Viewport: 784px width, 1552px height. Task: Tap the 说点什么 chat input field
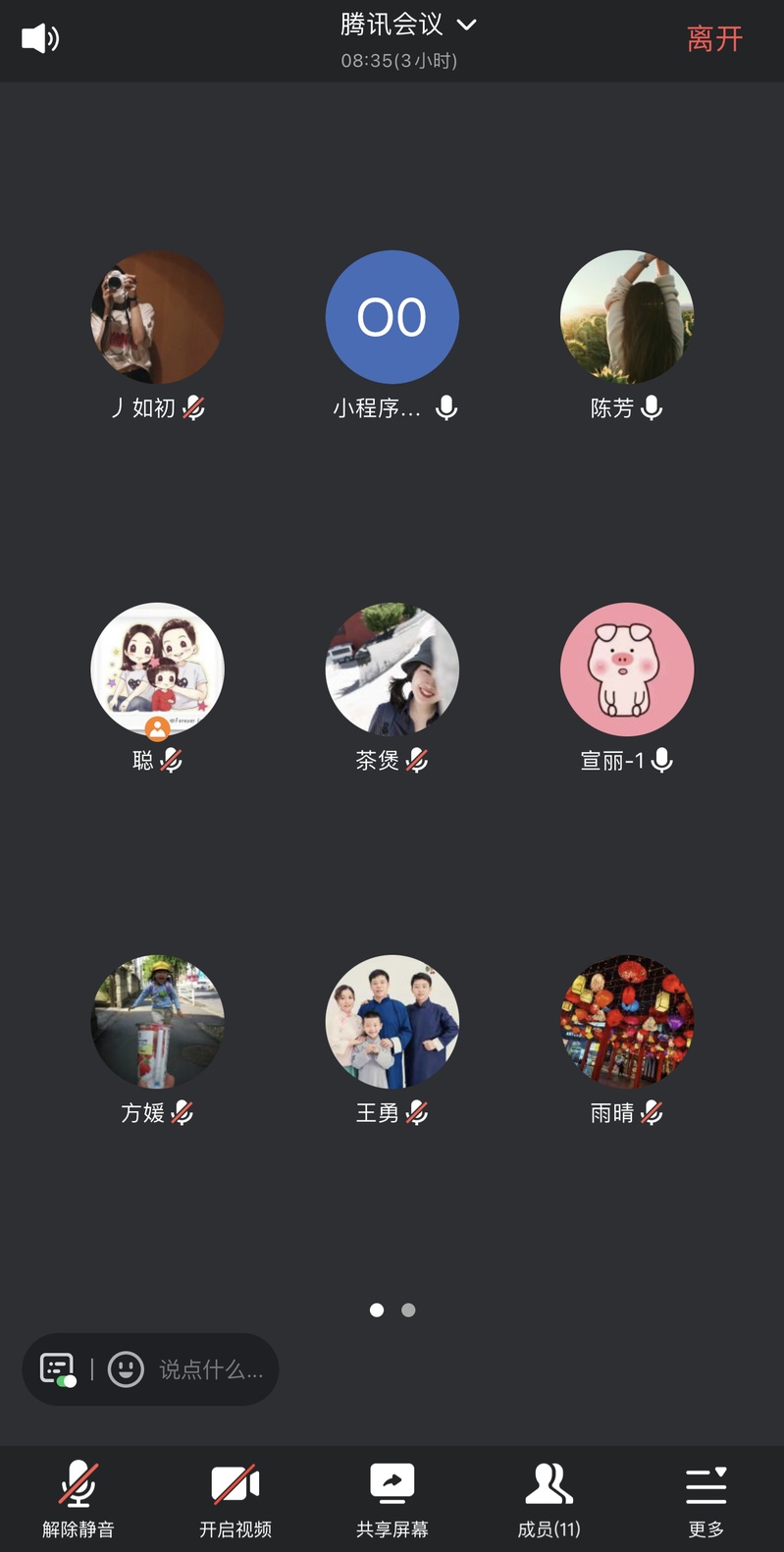tap(211, 1369)
